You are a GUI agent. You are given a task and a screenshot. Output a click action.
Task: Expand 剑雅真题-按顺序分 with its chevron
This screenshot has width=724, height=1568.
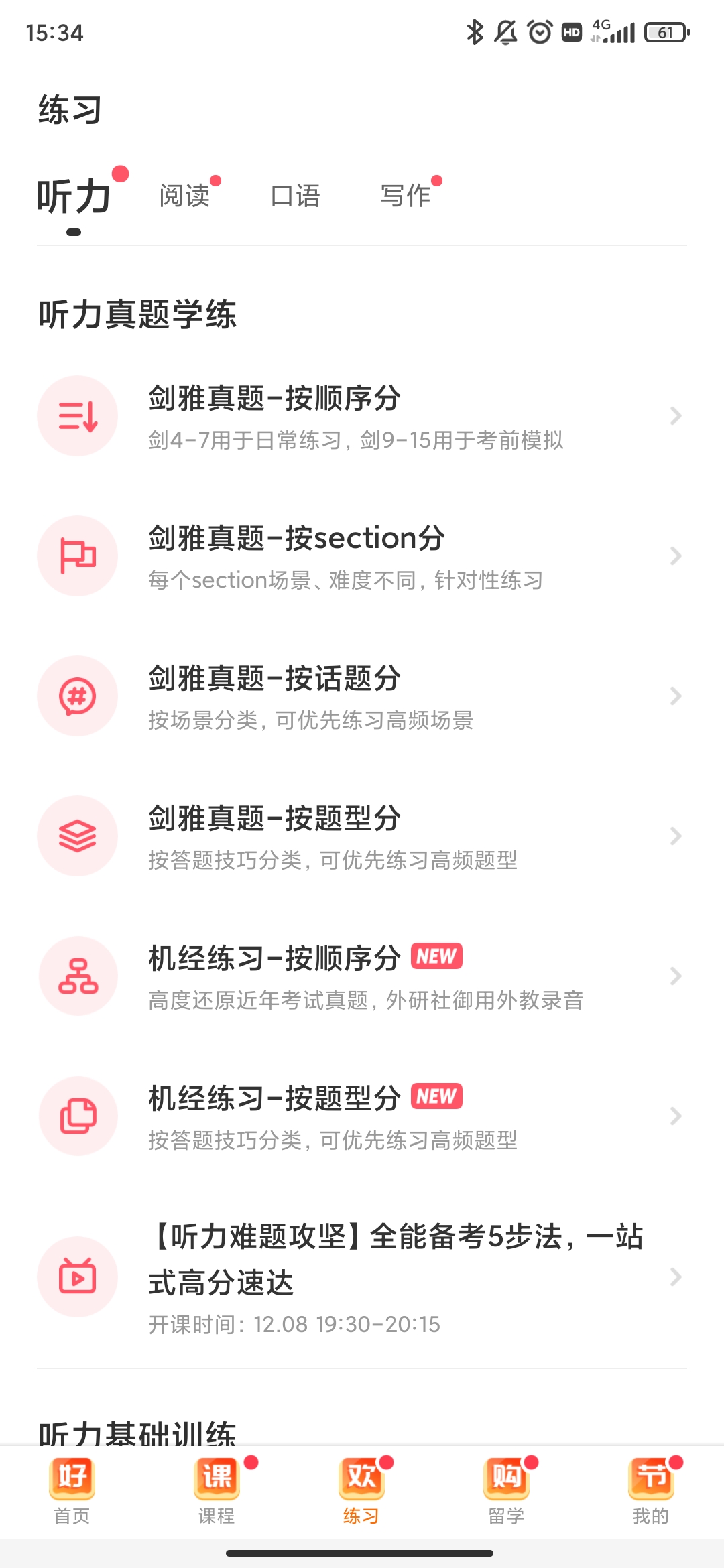[675, 415]
